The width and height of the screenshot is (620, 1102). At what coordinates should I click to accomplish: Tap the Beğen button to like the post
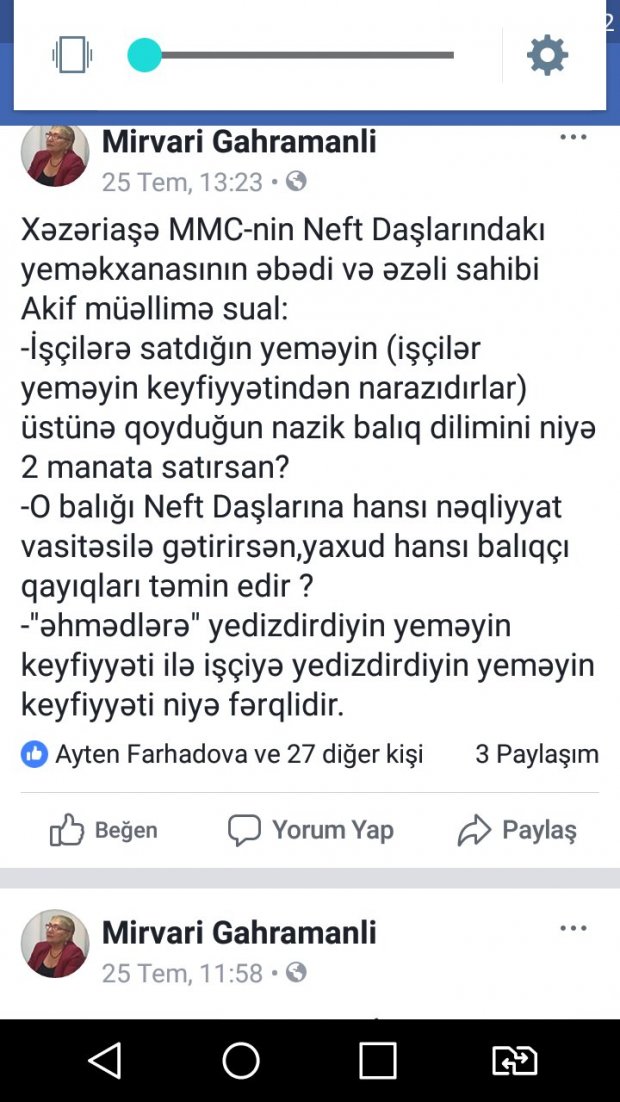click(104, 830)
